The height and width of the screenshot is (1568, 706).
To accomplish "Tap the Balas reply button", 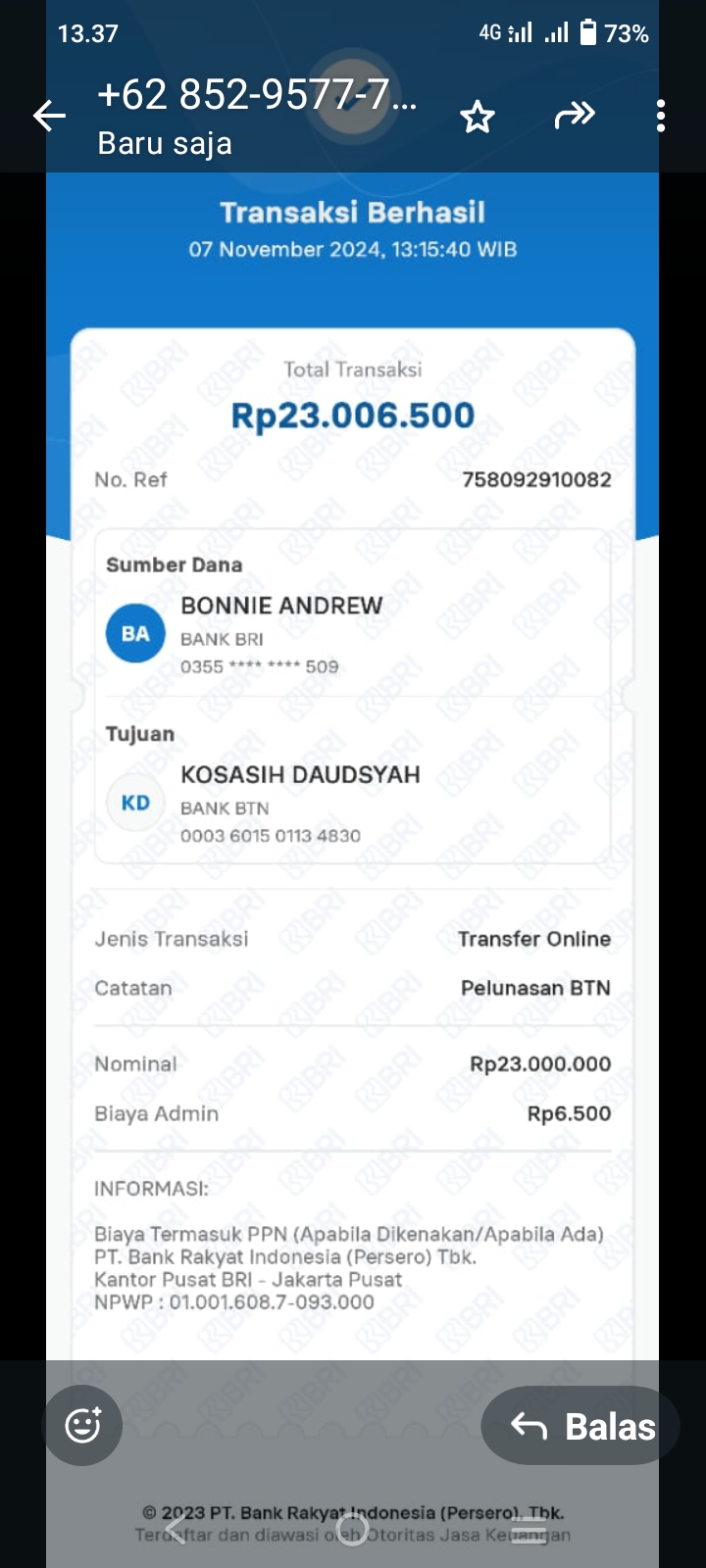I will coord(581,1426).
